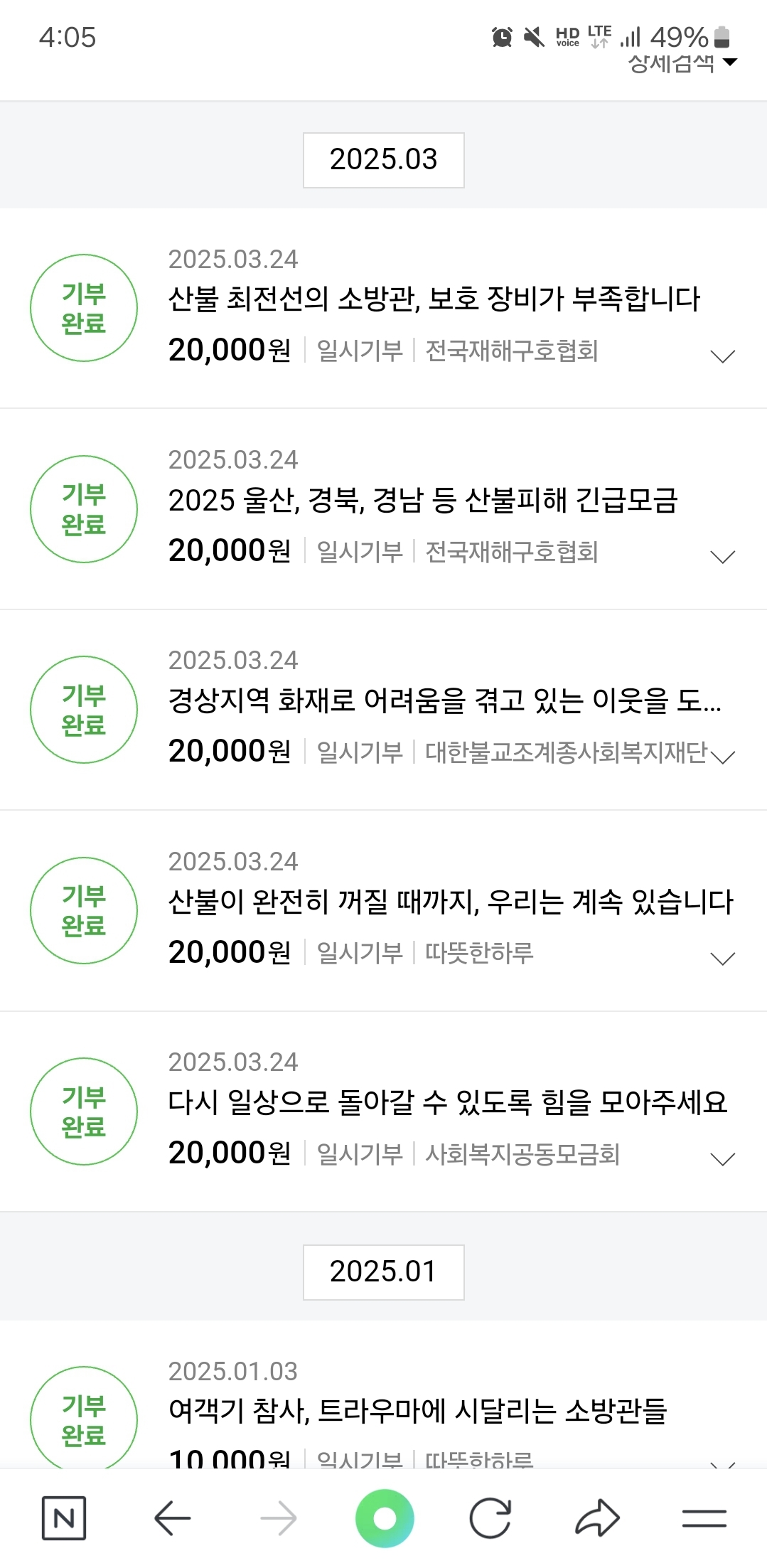Open the 상세검색 dropdown
The image size is (767, 1568).
point(681,64)
